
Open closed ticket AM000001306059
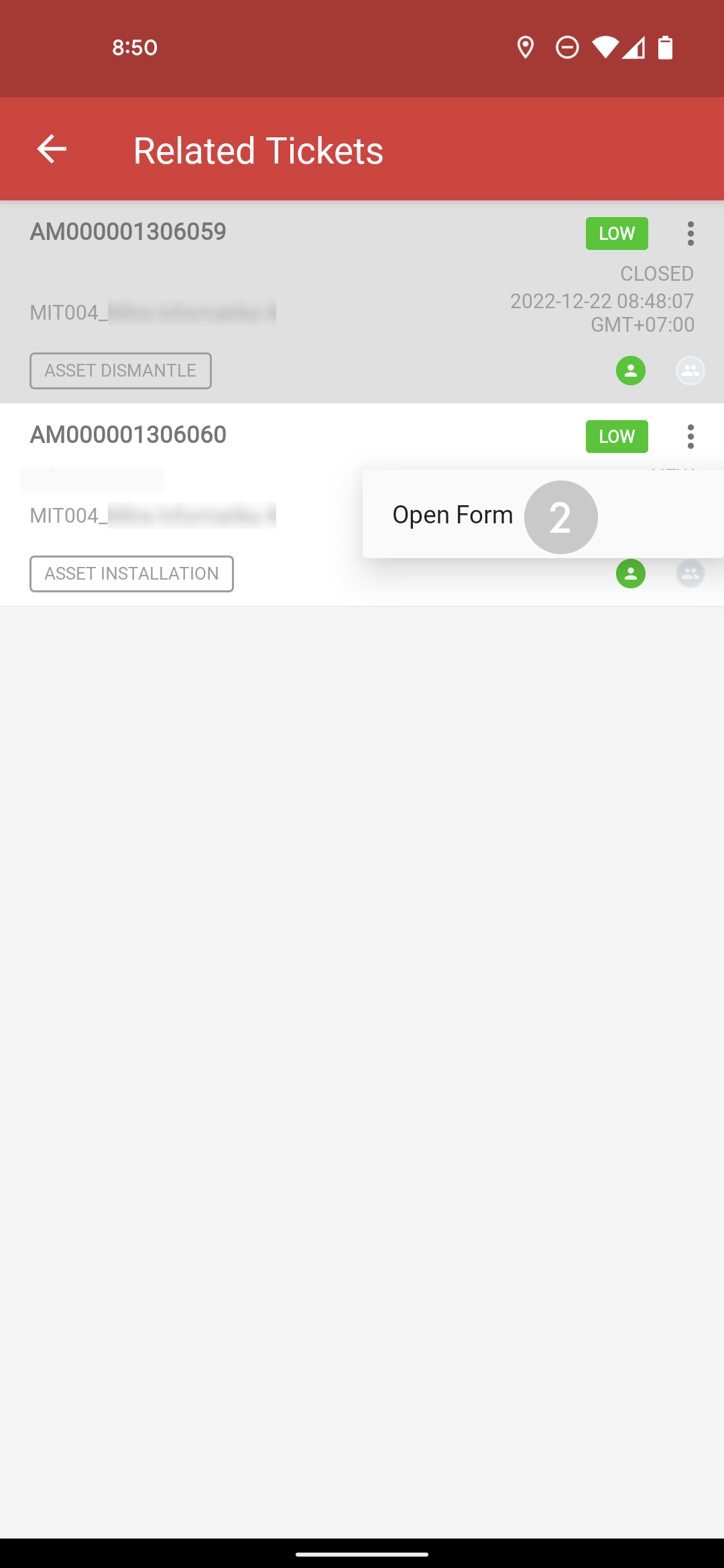(362, 302)
